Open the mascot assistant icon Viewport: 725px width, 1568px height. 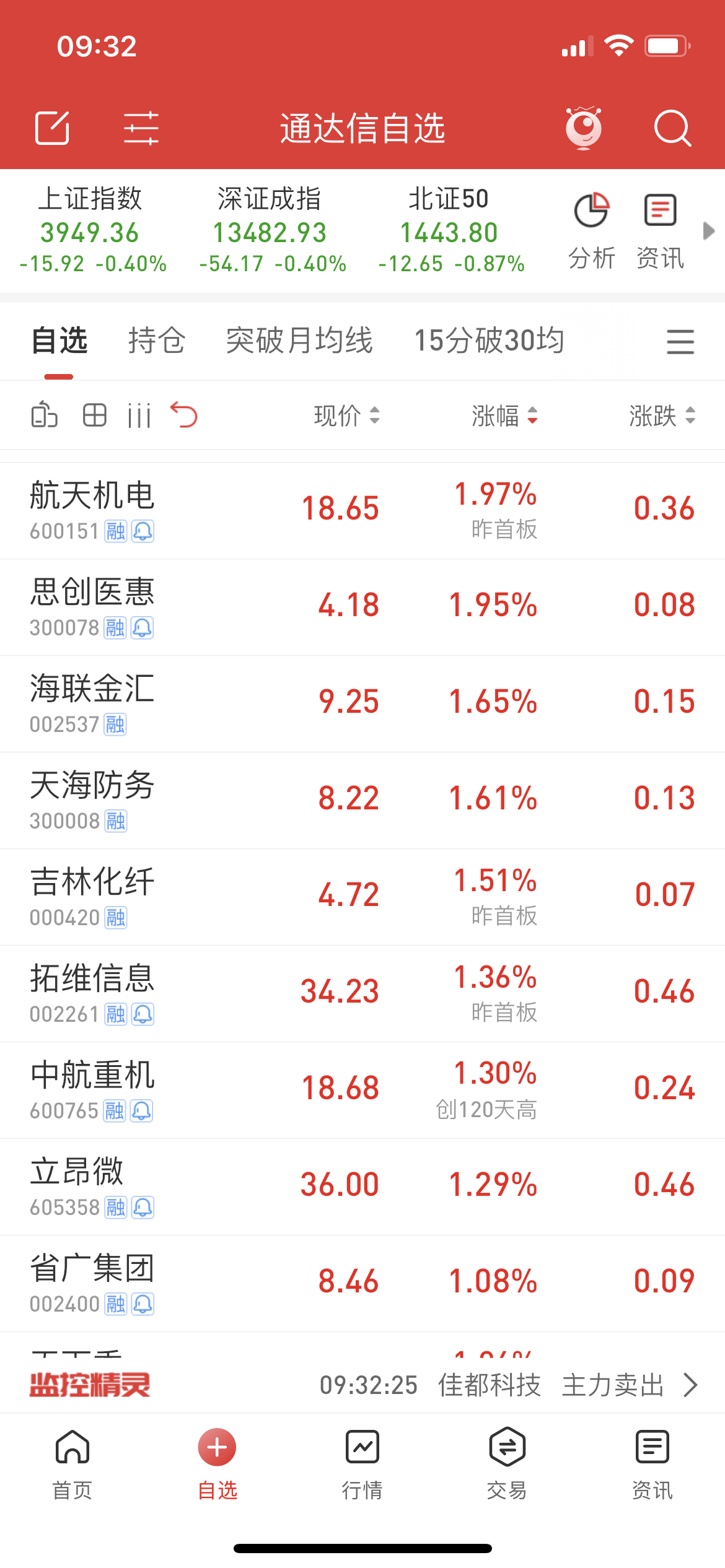(x=584, y=128)
